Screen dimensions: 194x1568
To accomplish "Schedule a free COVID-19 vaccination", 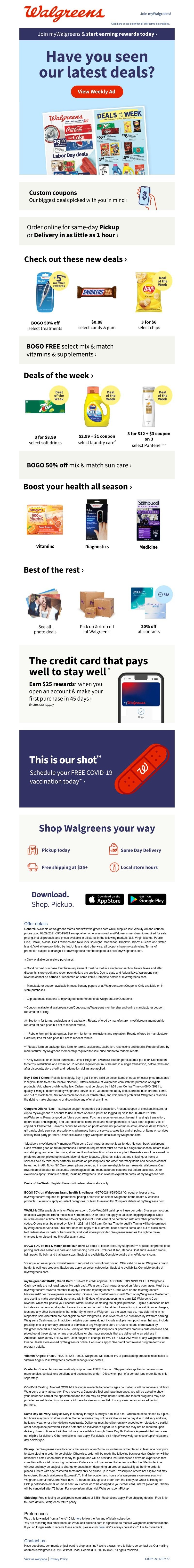I will (71, 777).
